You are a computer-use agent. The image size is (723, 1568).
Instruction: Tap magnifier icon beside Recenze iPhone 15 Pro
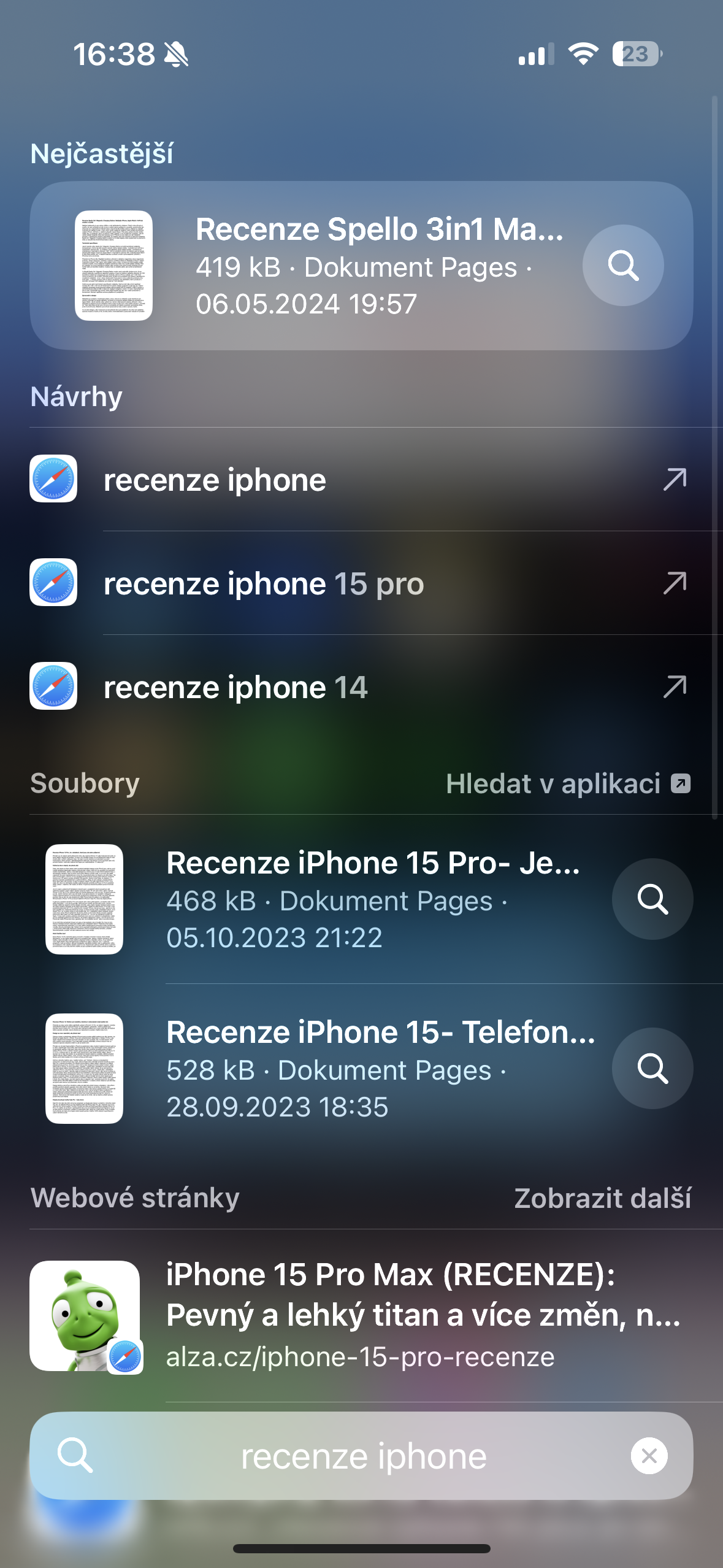[652, 899]
